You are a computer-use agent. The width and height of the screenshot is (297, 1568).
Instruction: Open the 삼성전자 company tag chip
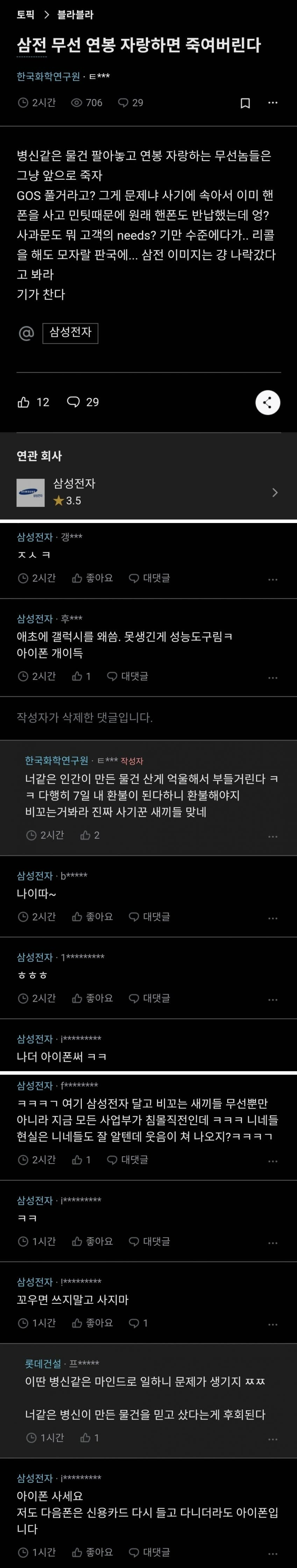click(x=70, y=332)
